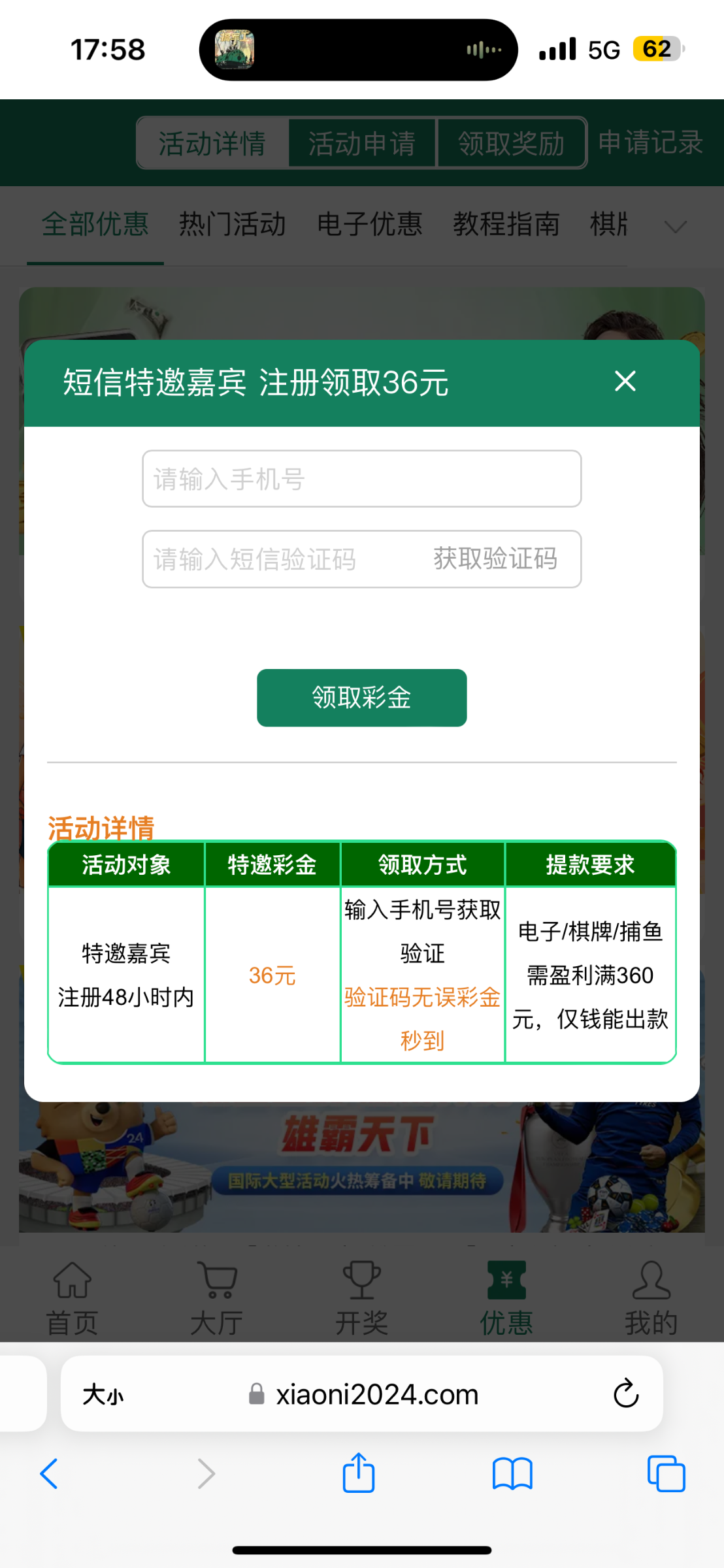
Task: Open the Safari share sheet
Action: click(x=359, y=1473)
